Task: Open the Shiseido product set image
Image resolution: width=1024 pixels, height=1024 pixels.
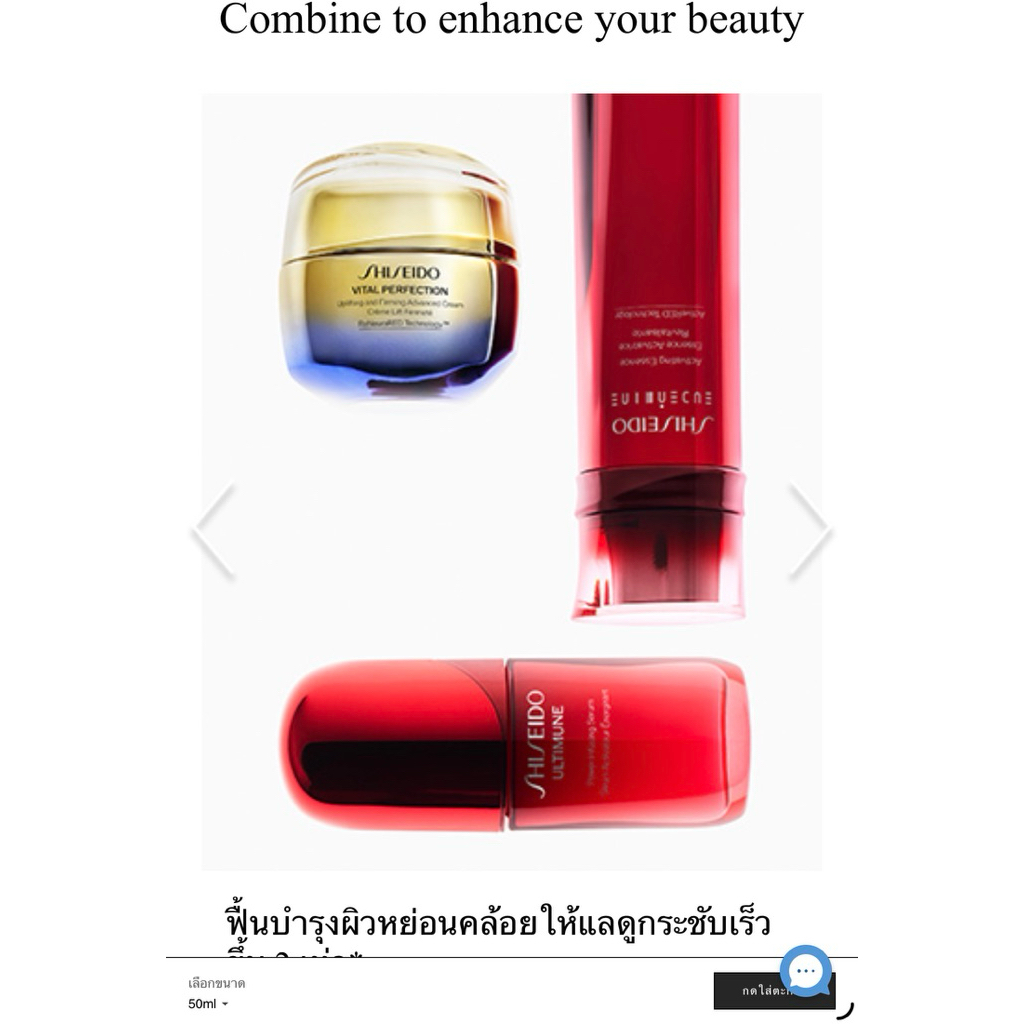Action: (511, 481)
